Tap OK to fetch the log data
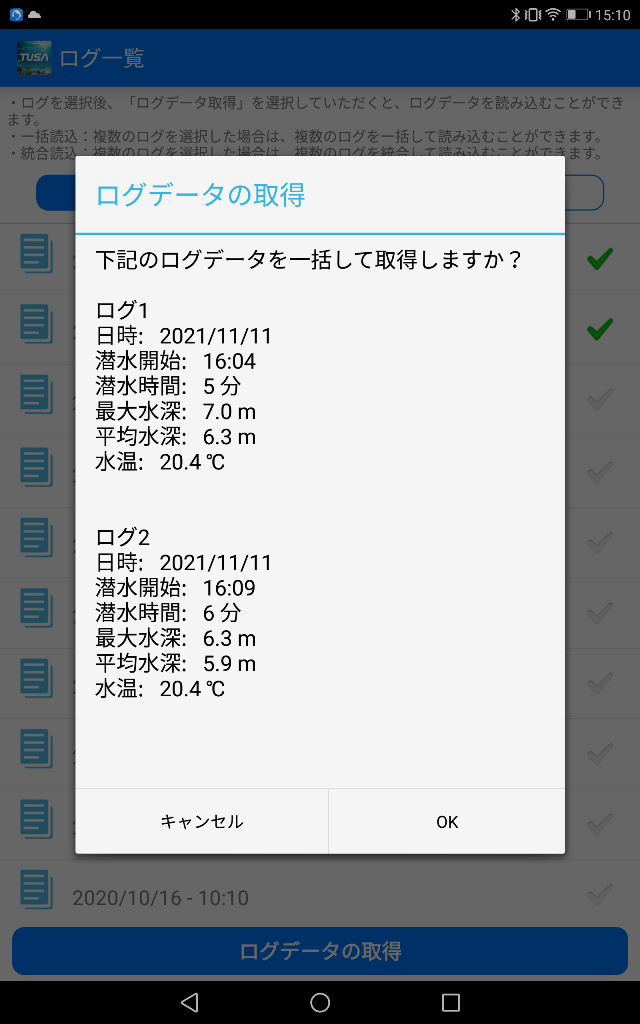640x1024 pixels. pos(447,822)
